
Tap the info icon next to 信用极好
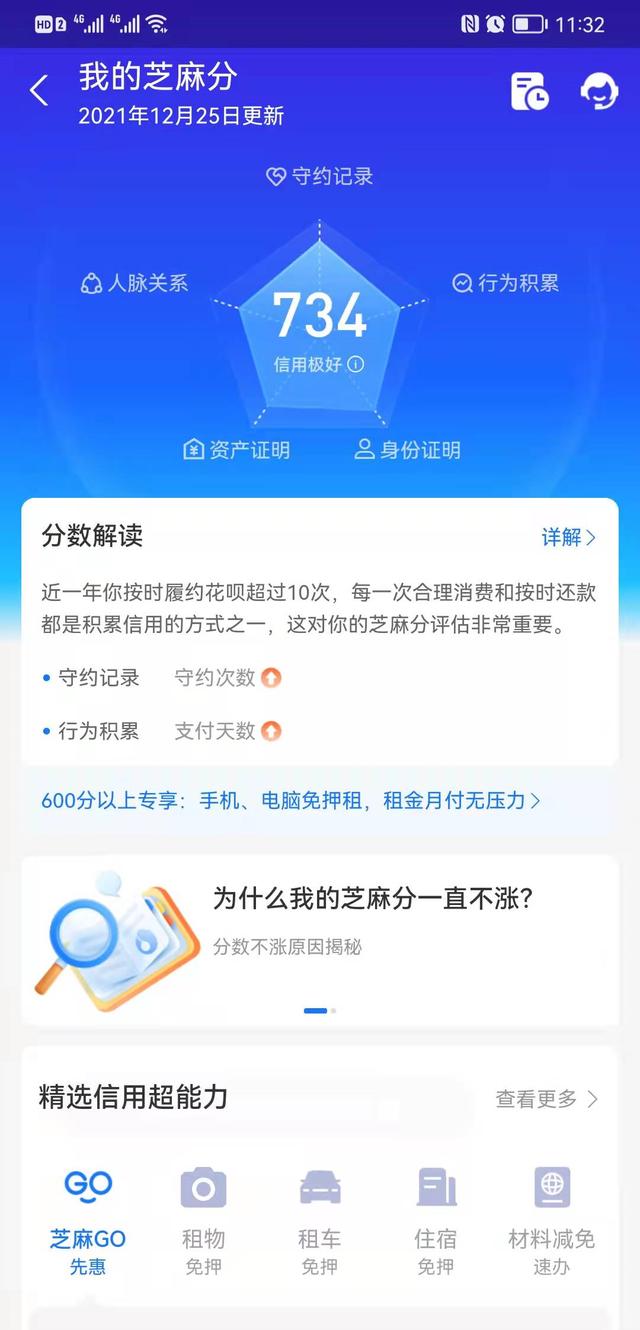click(356, 365)
